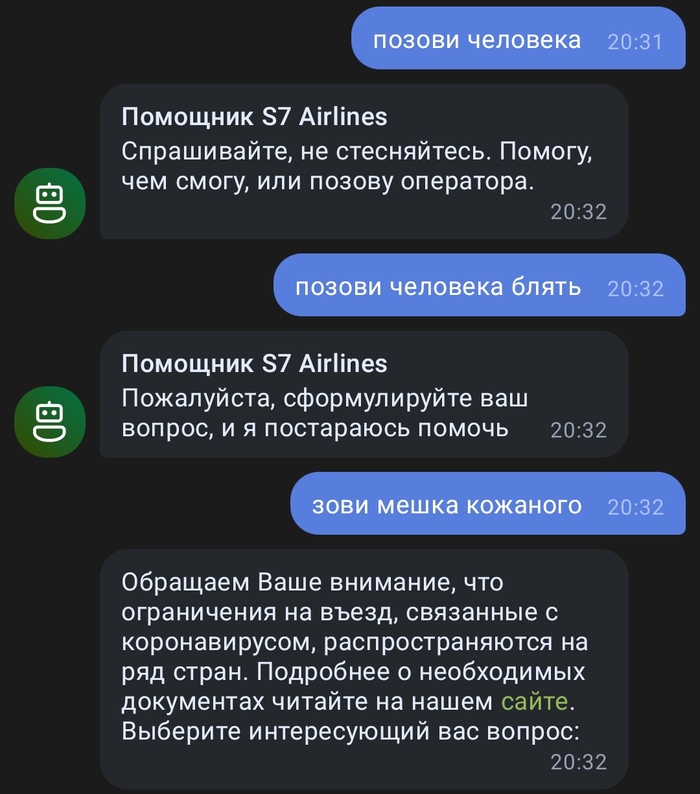Open the green "сайте" link
This screenshot has height=794, width=700.
click(534, 701)
